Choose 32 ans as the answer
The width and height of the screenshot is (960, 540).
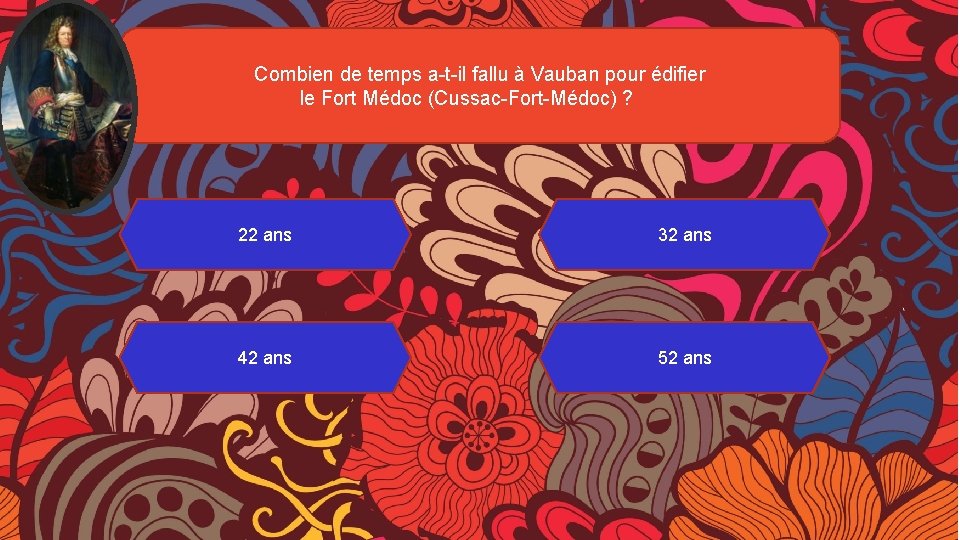(684, 234)
